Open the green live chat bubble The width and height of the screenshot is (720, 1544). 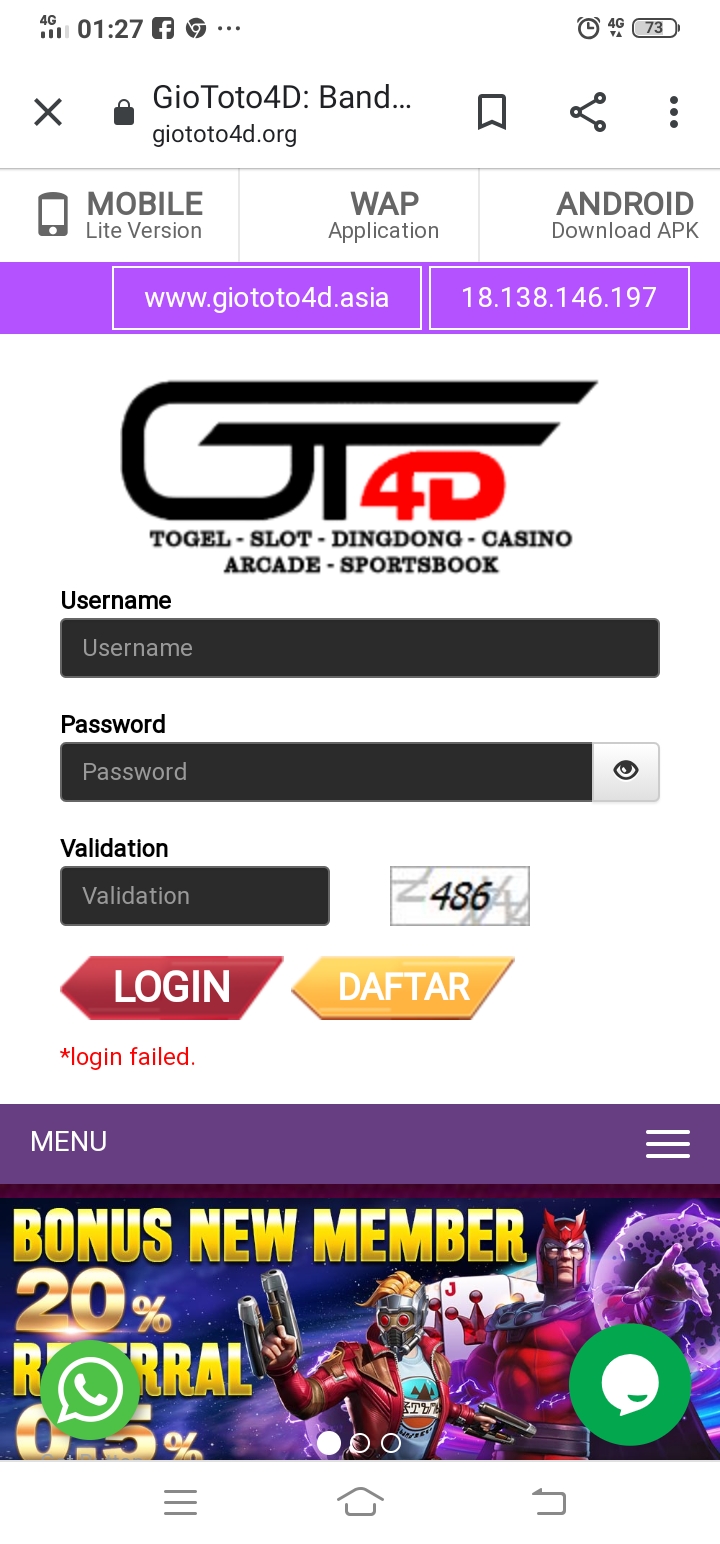point(629,1384)
